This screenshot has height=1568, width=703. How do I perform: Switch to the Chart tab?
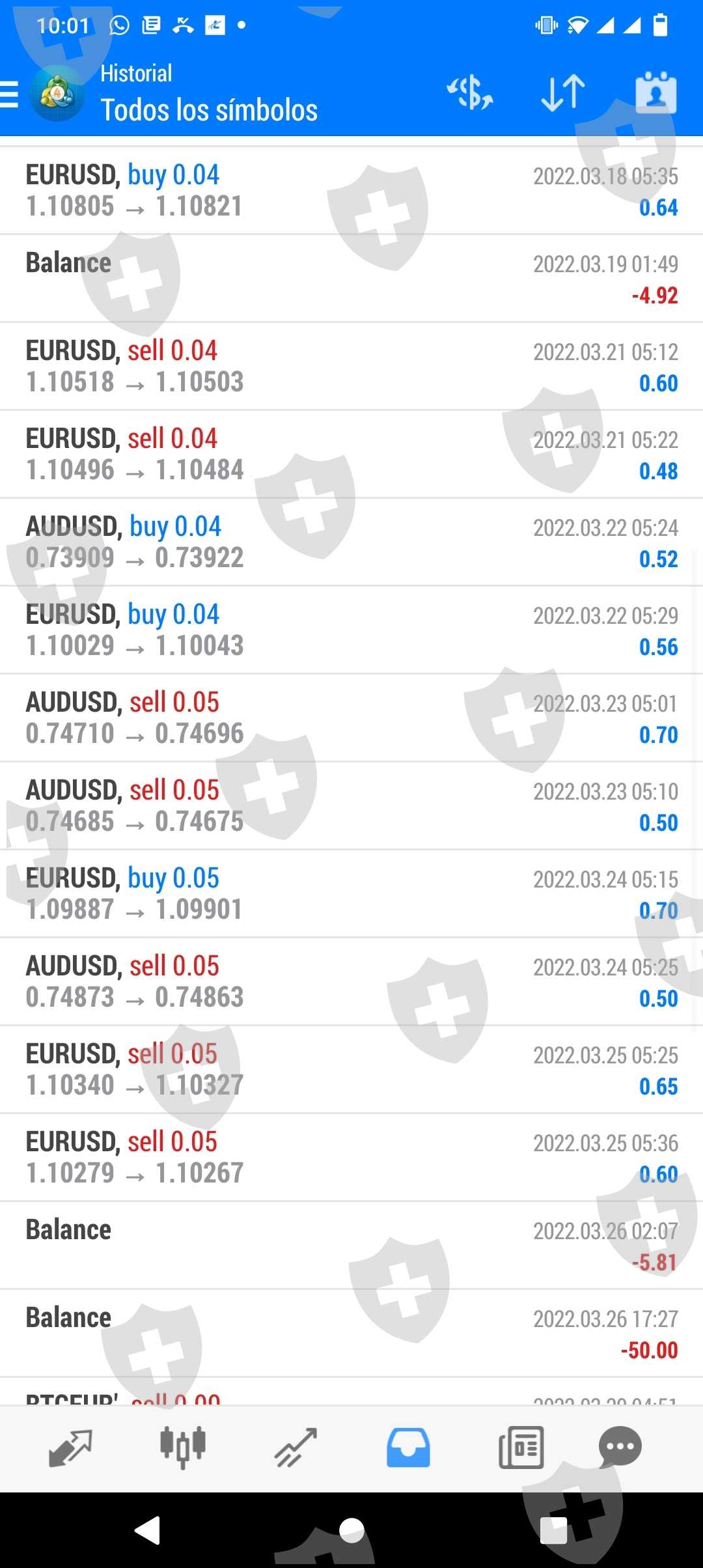183,1448
